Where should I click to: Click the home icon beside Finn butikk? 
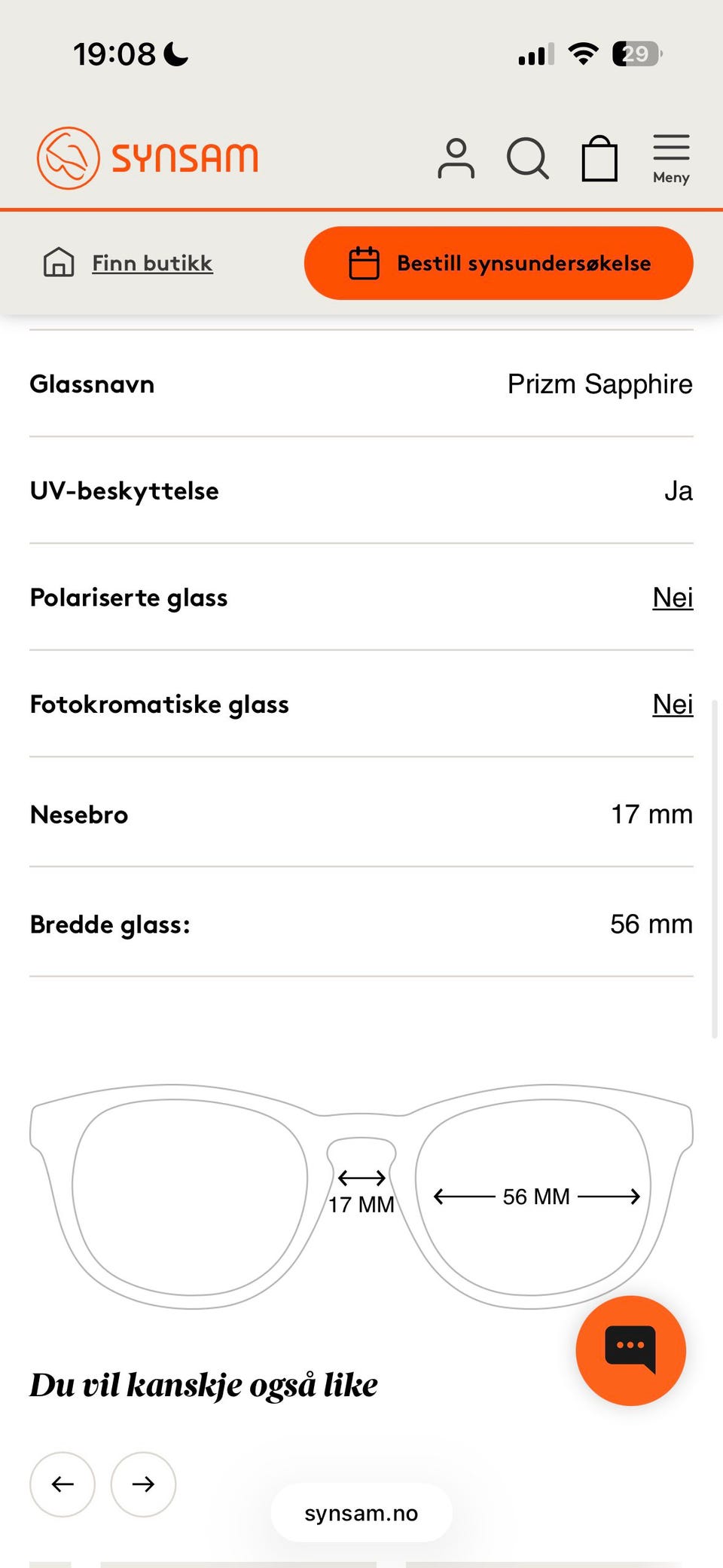(x=58, y=263)
